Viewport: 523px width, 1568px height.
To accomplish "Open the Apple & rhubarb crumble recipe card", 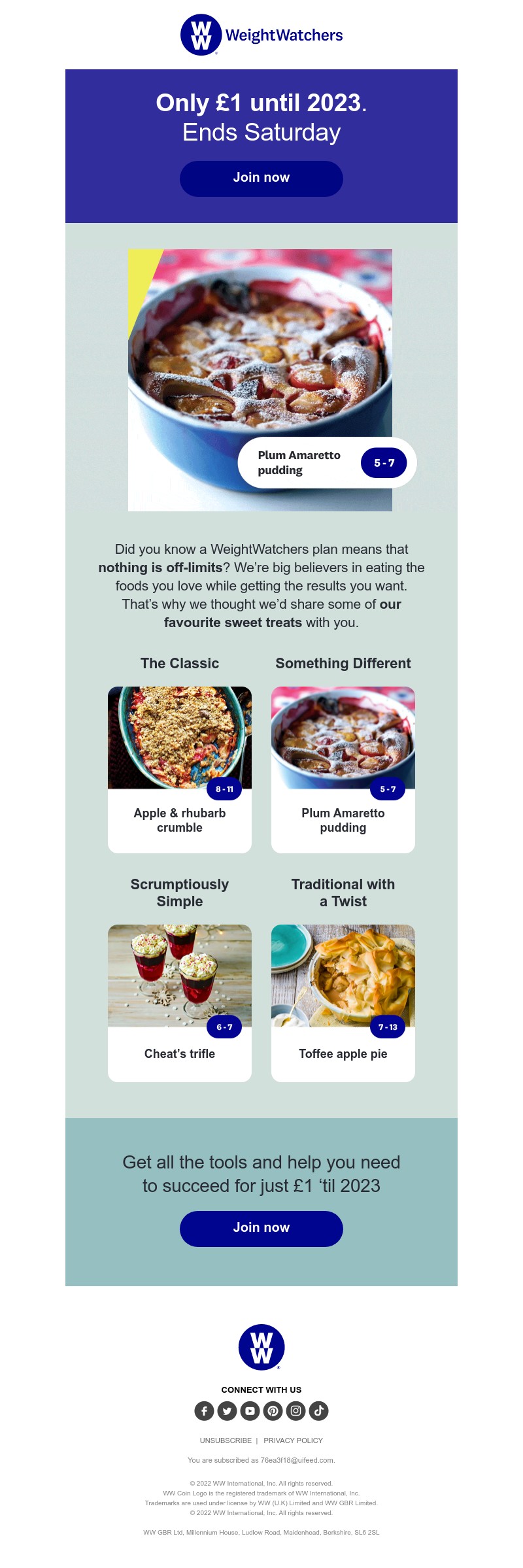I will coord(180,769).
